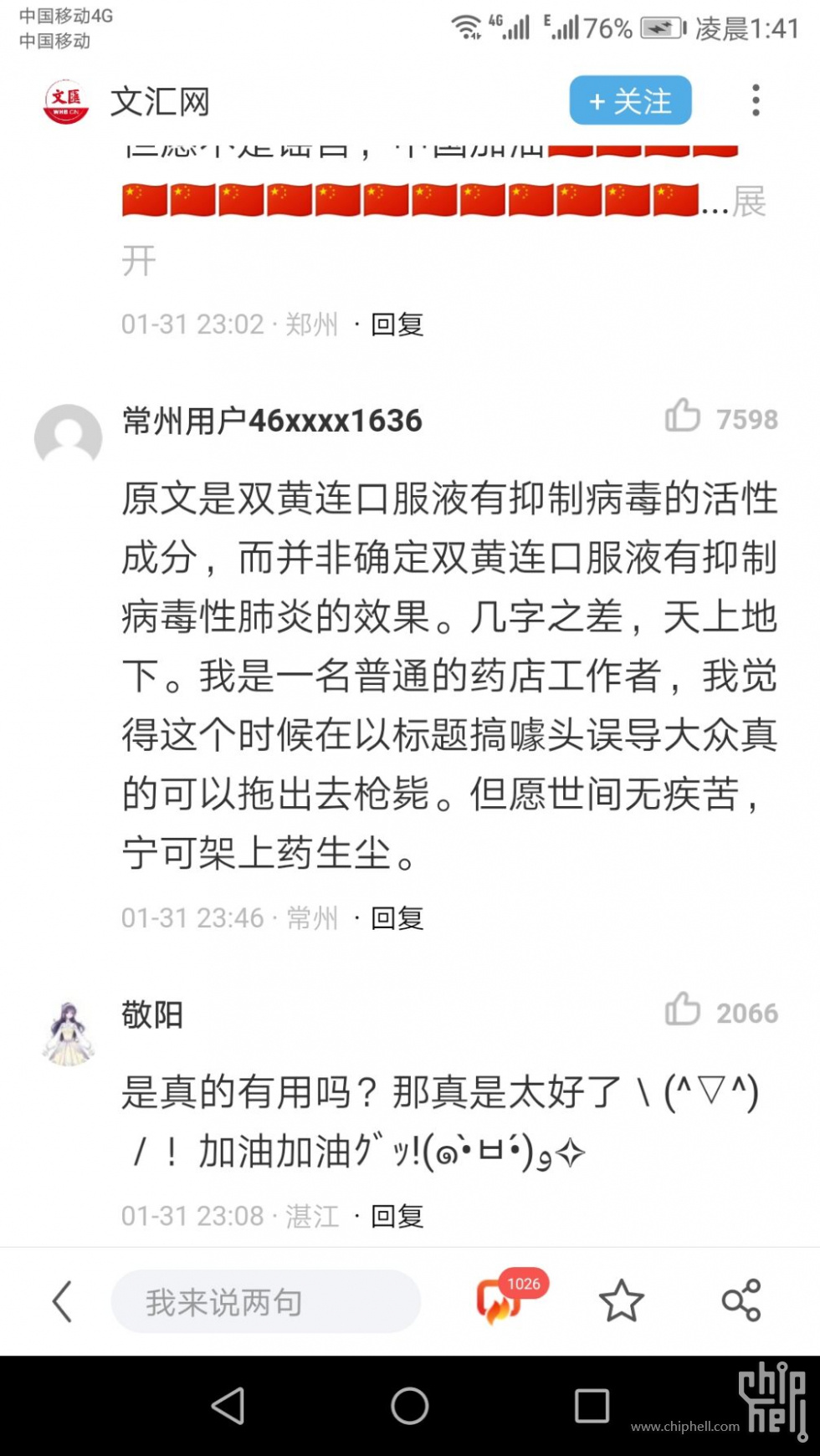Reply to the 郑州 comment
The height and width of the screenshot is (1456, 820).
(397, 324)
